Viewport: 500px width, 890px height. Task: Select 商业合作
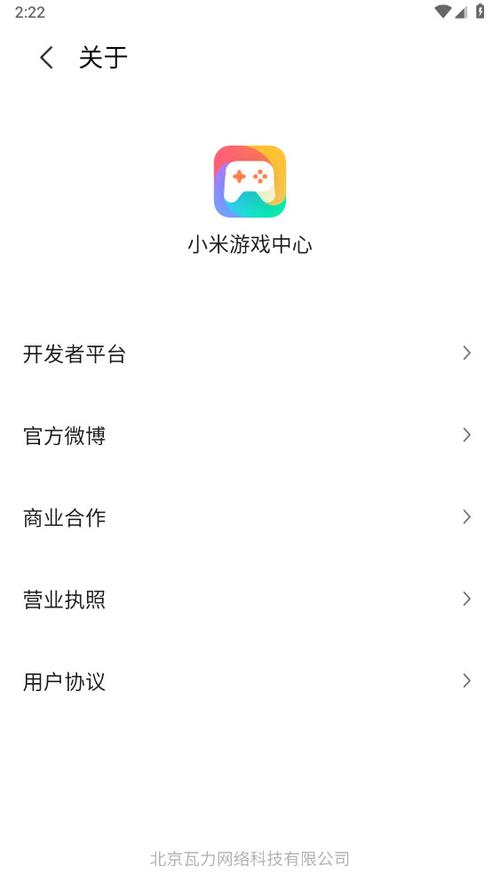coord(250,517)
